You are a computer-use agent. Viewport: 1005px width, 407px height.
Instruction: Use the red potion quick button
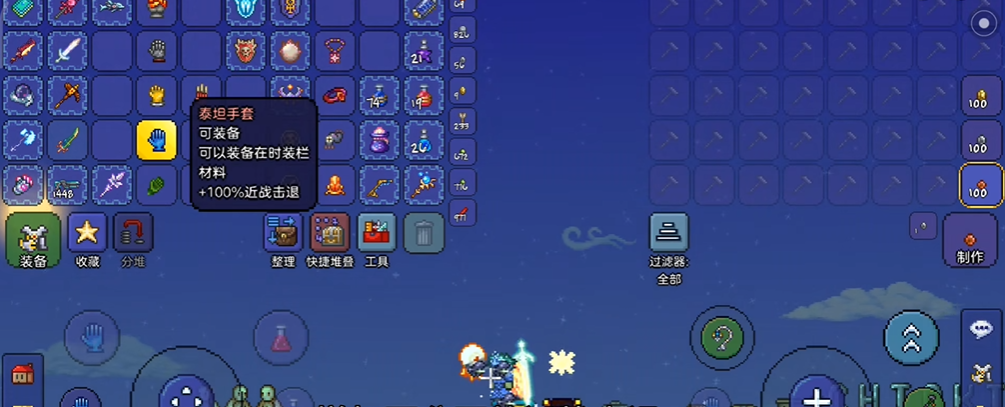tap(282, 337)
